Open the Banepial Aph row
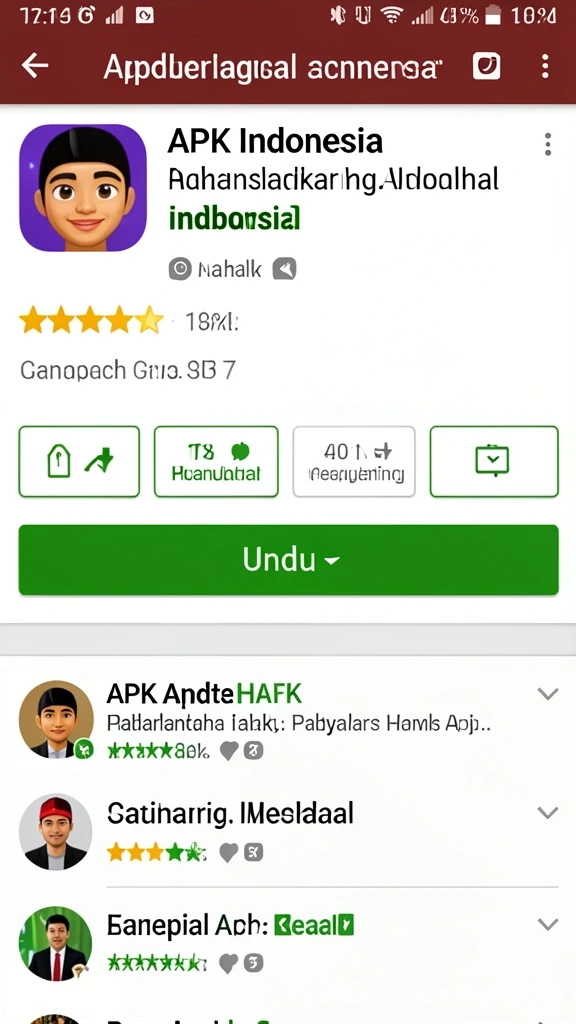This screenshot has width=576, height=1024. [x=288, y=940]
